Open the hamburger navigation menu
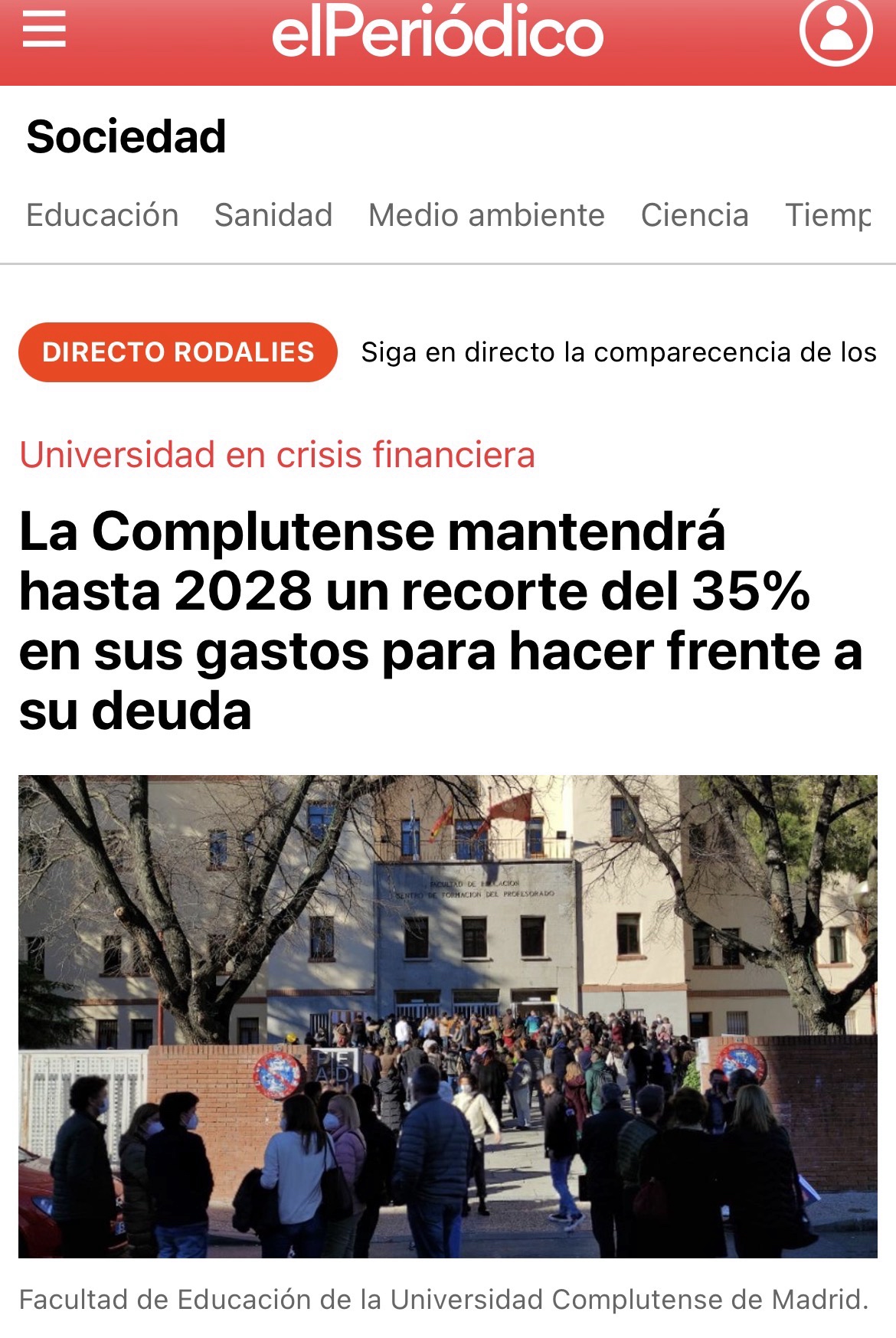This screenshot has width=896, height=1338. point(44,31)
